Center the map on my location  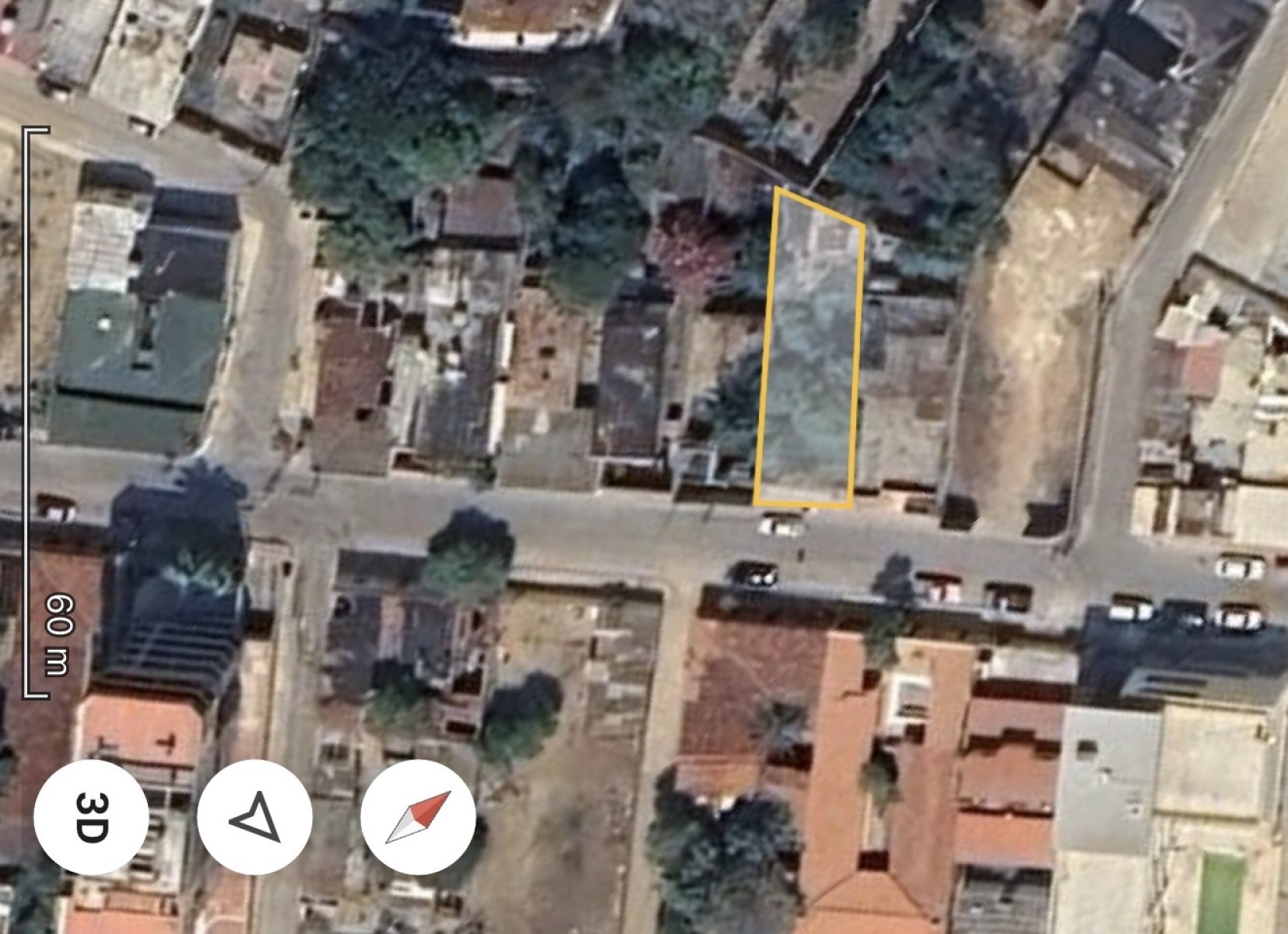coord(254,817)
